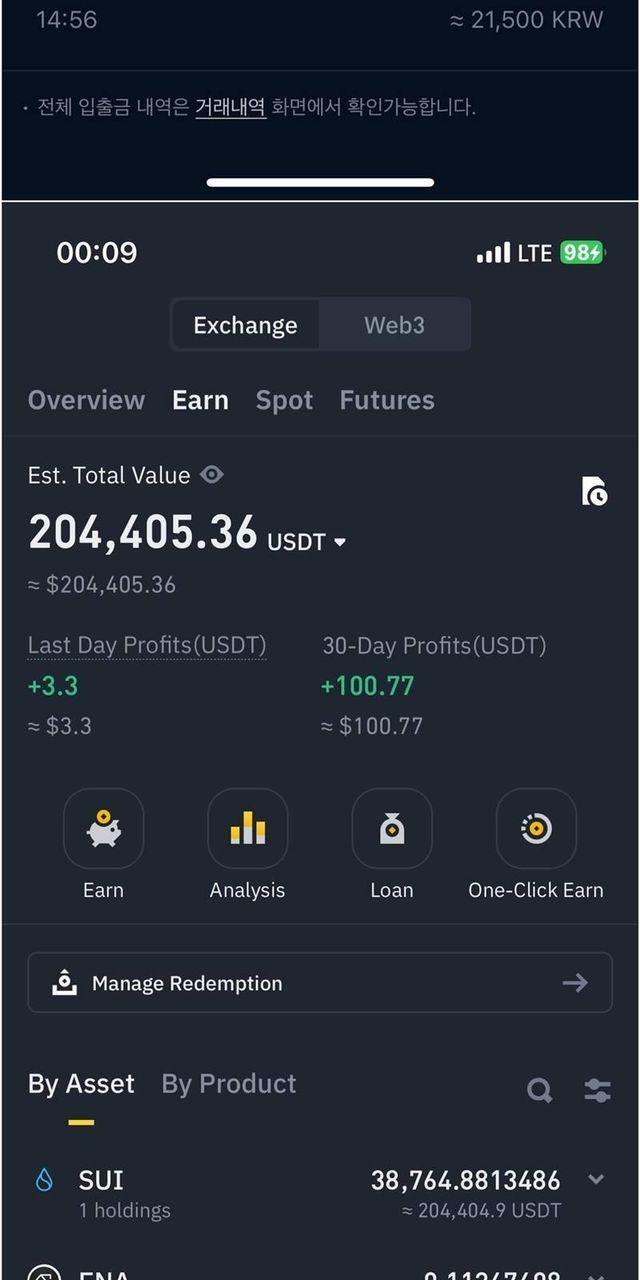Open the Loan shortcut
This screenshot has width=640, height=1280.
(x=392, y=829)
